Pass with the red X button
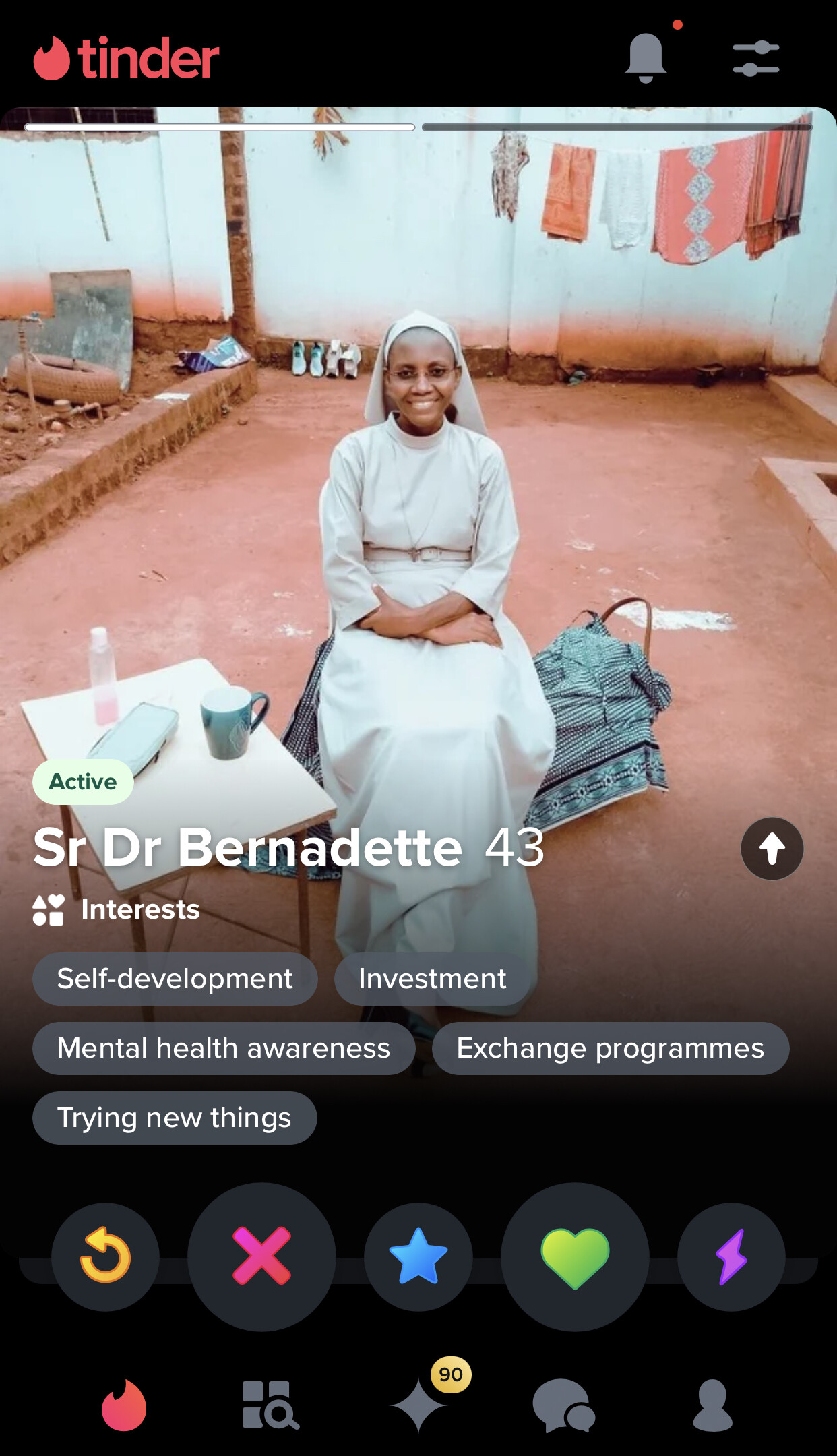The height and width of the screenshot is (1456, 837). [261, 1256]
